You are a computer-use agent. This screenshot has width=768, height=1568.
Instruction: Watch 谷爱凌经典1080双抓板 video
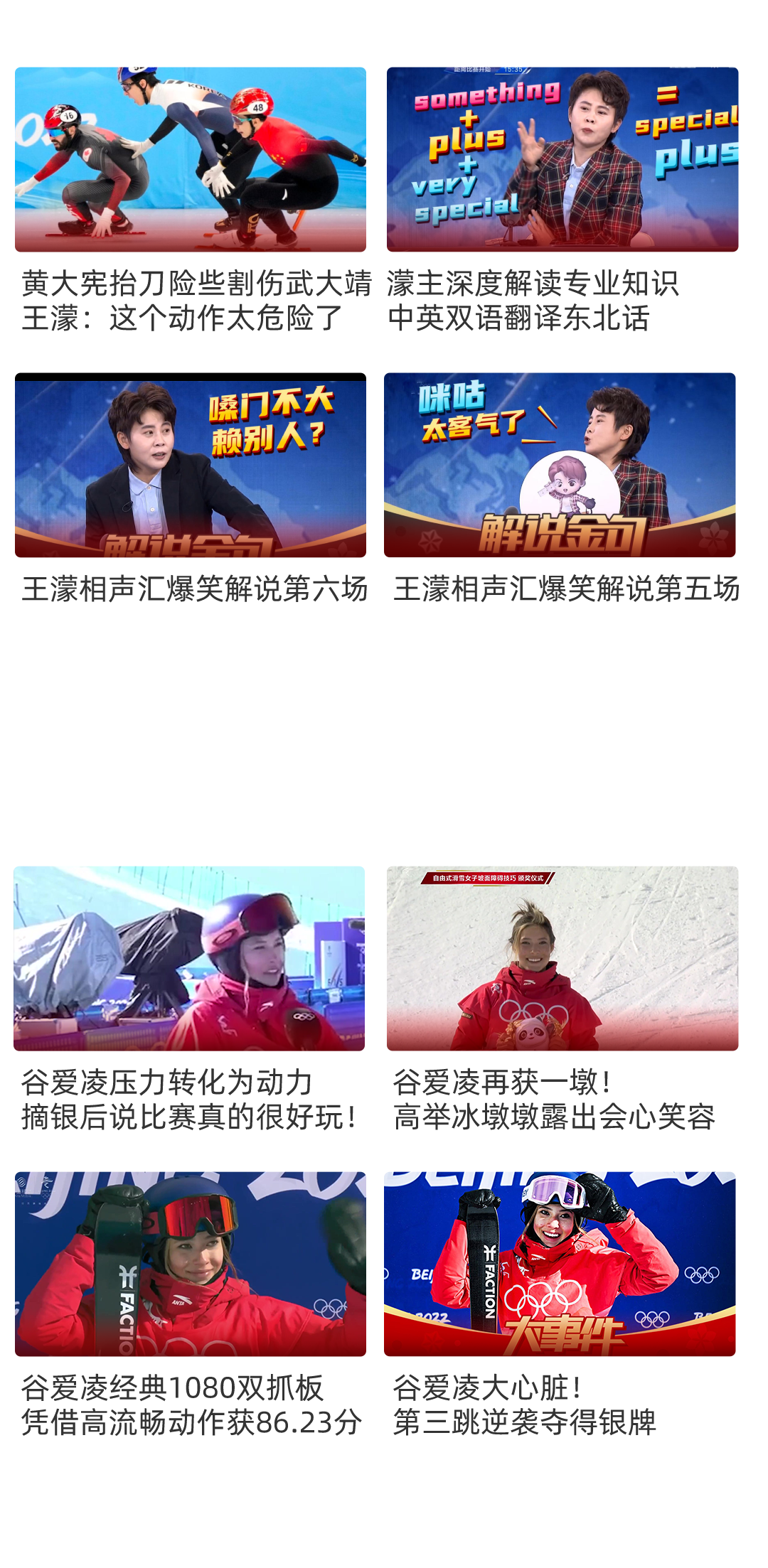click(190, 1264)
